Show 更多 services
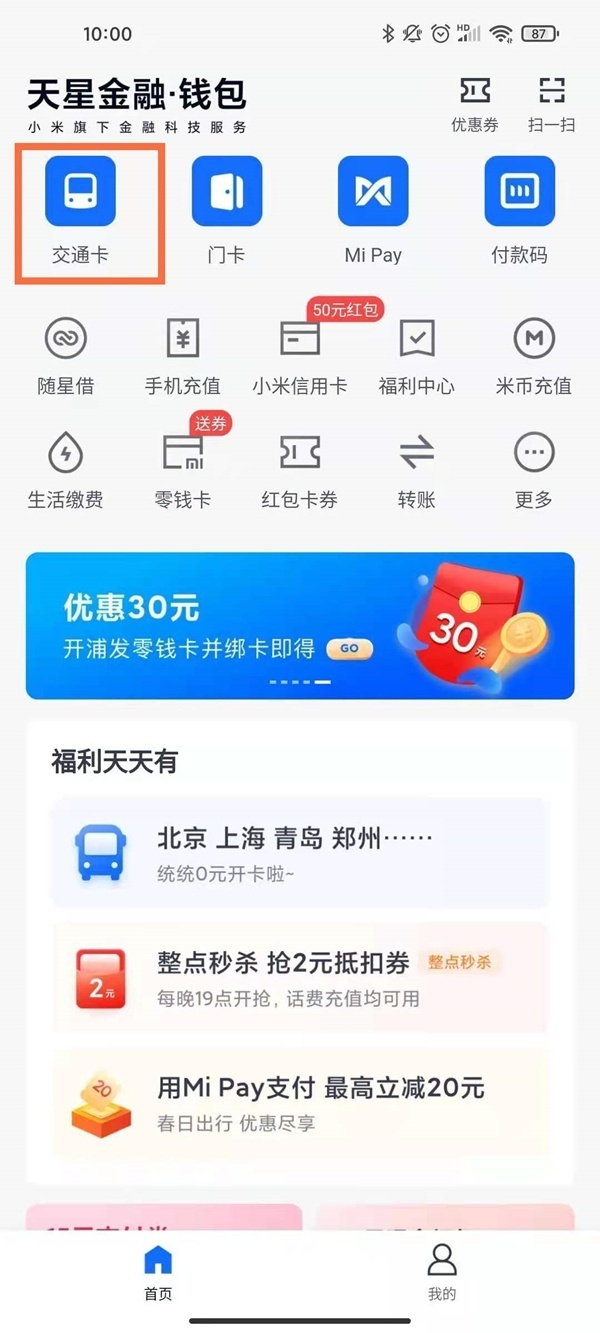Image resolution: width=600 pixels, height=1333 pixels. [533, 470]
